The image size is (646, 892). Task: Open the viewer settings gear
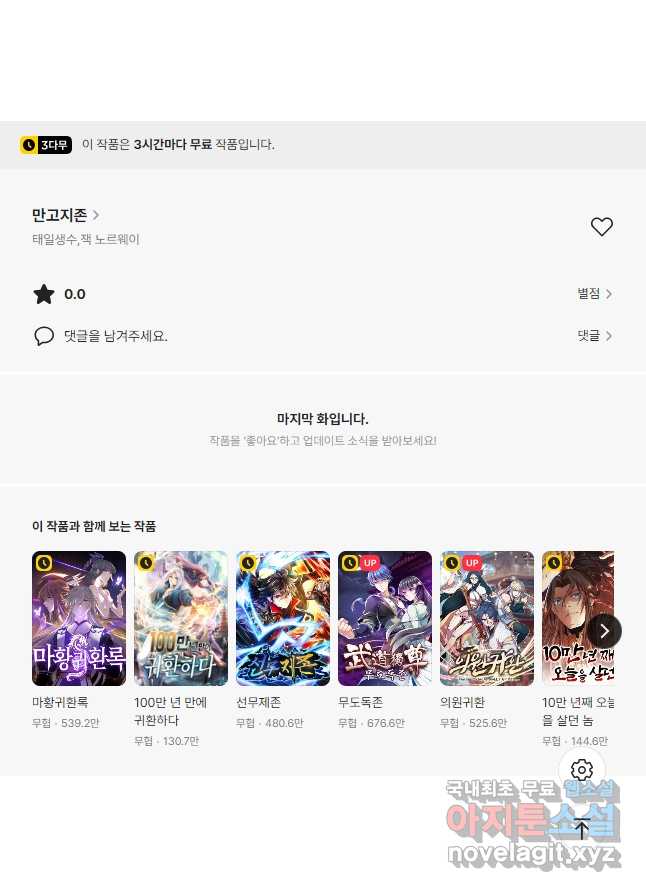coord(582,770)
